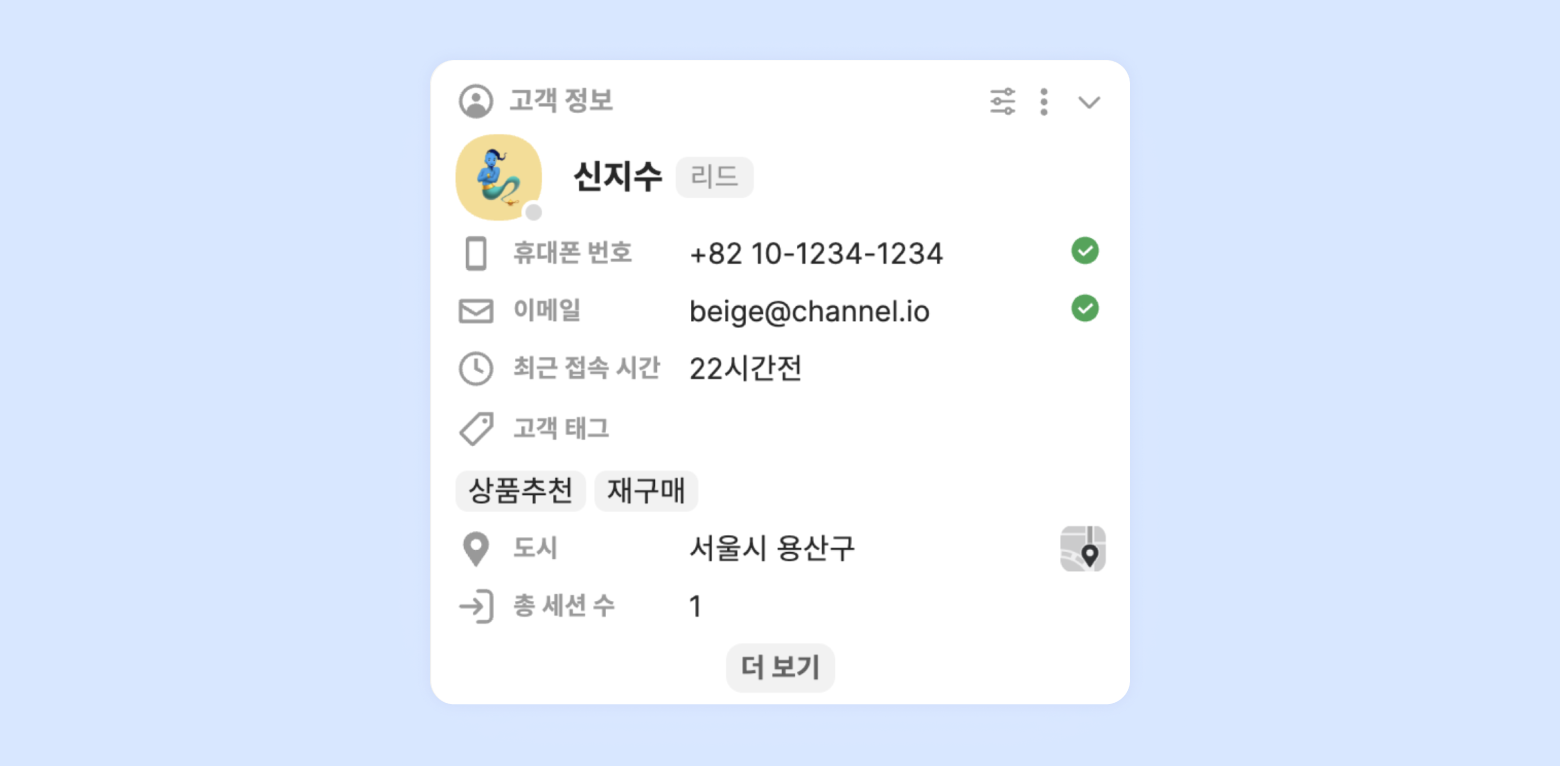Image resolution: width=1560 pixels, height=766 pixels.
Task: Open the three-dot overflow menu
Action: point(1044,101)
